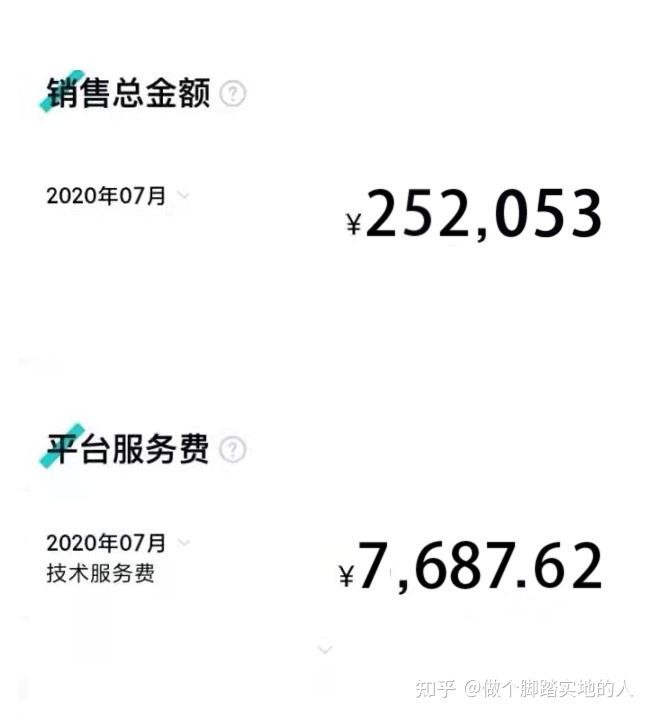Image resolution: width=650 pixels, height=716 pixels.
Task: Expand the 2020年07月 picker under 销售总金额
Action: pos(182,195)
